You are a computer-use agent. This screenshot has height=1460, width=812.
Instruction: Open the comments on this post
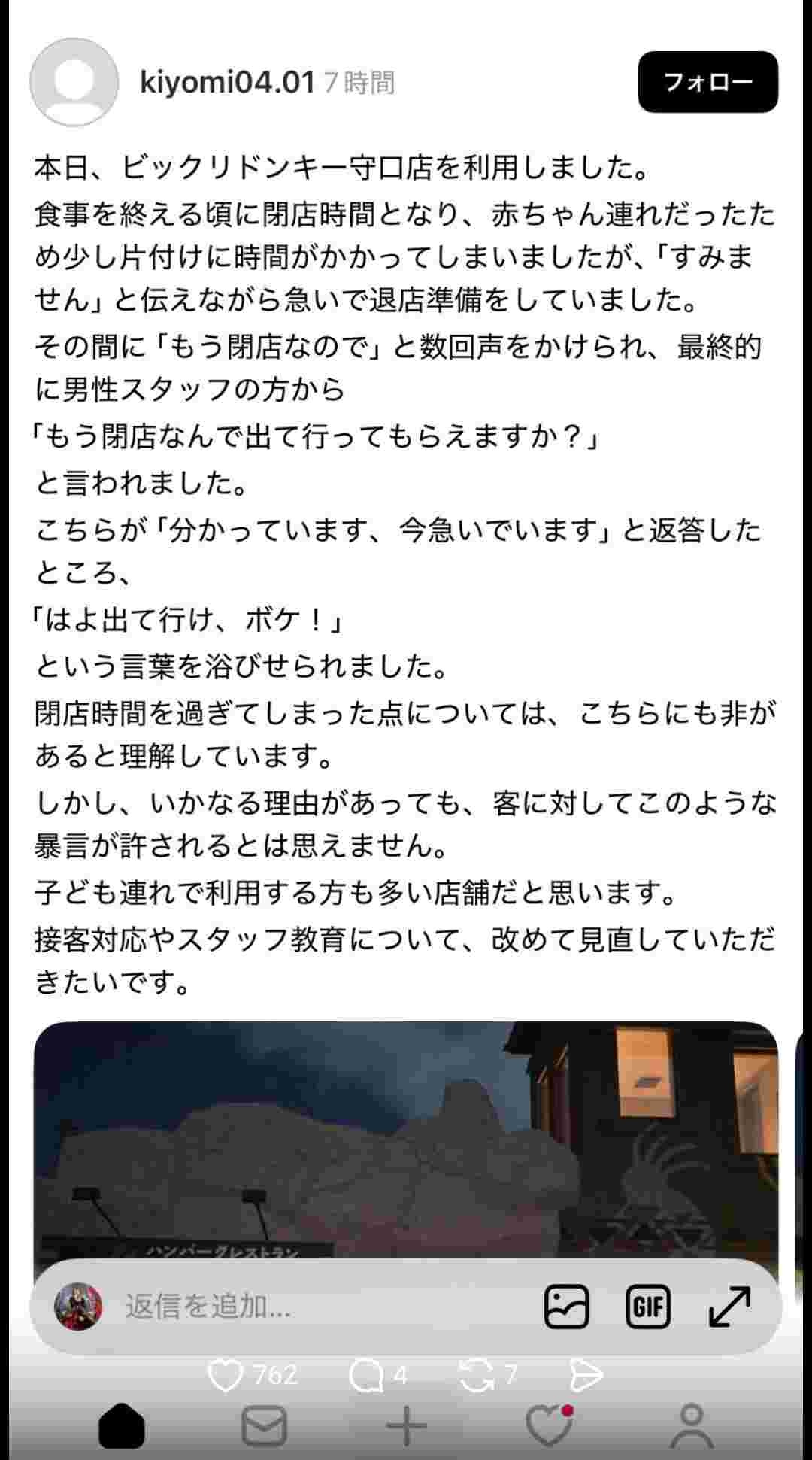click(366, 1376)
